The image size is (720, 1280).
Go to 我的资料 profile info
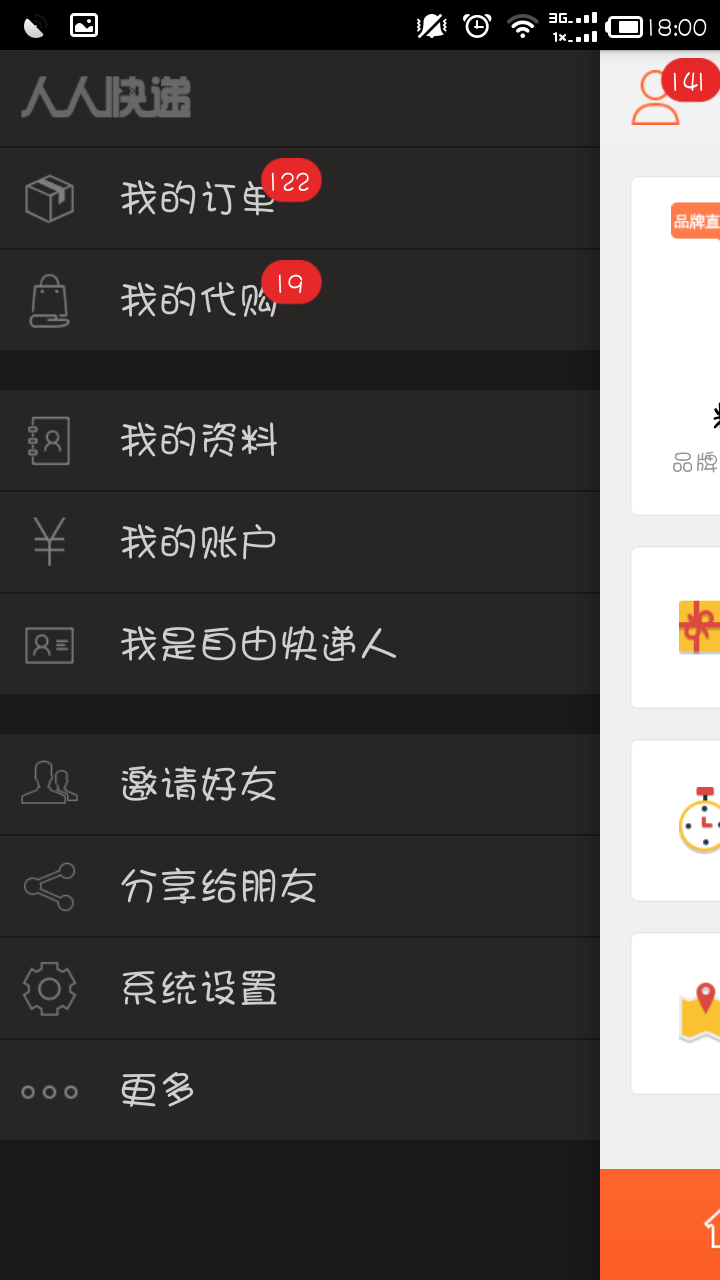(x=300, y=441)
